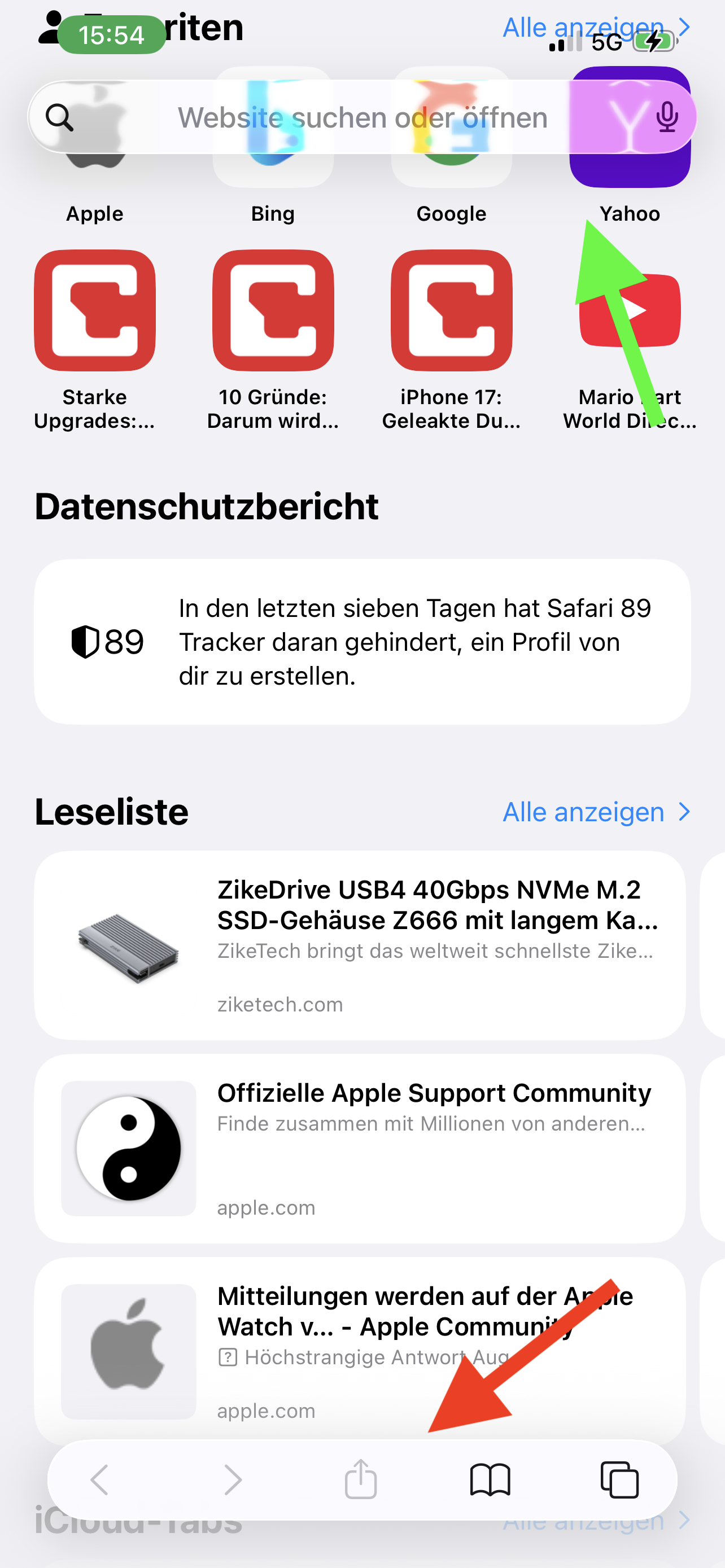Open the 'iPhone 17: Geleakte' favorite

[x=451, y=310]
